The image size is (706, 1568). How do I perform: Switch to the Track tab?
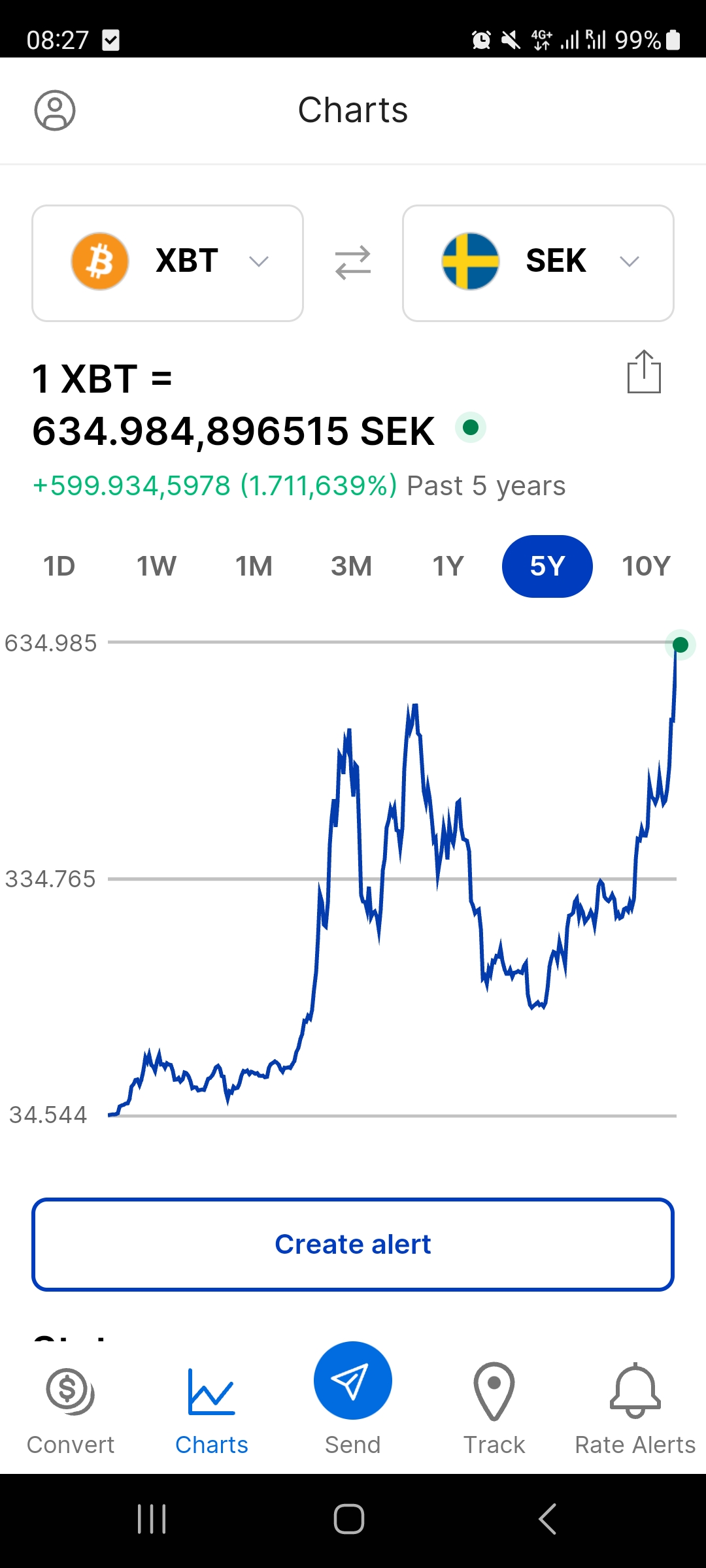point(494,1405)
